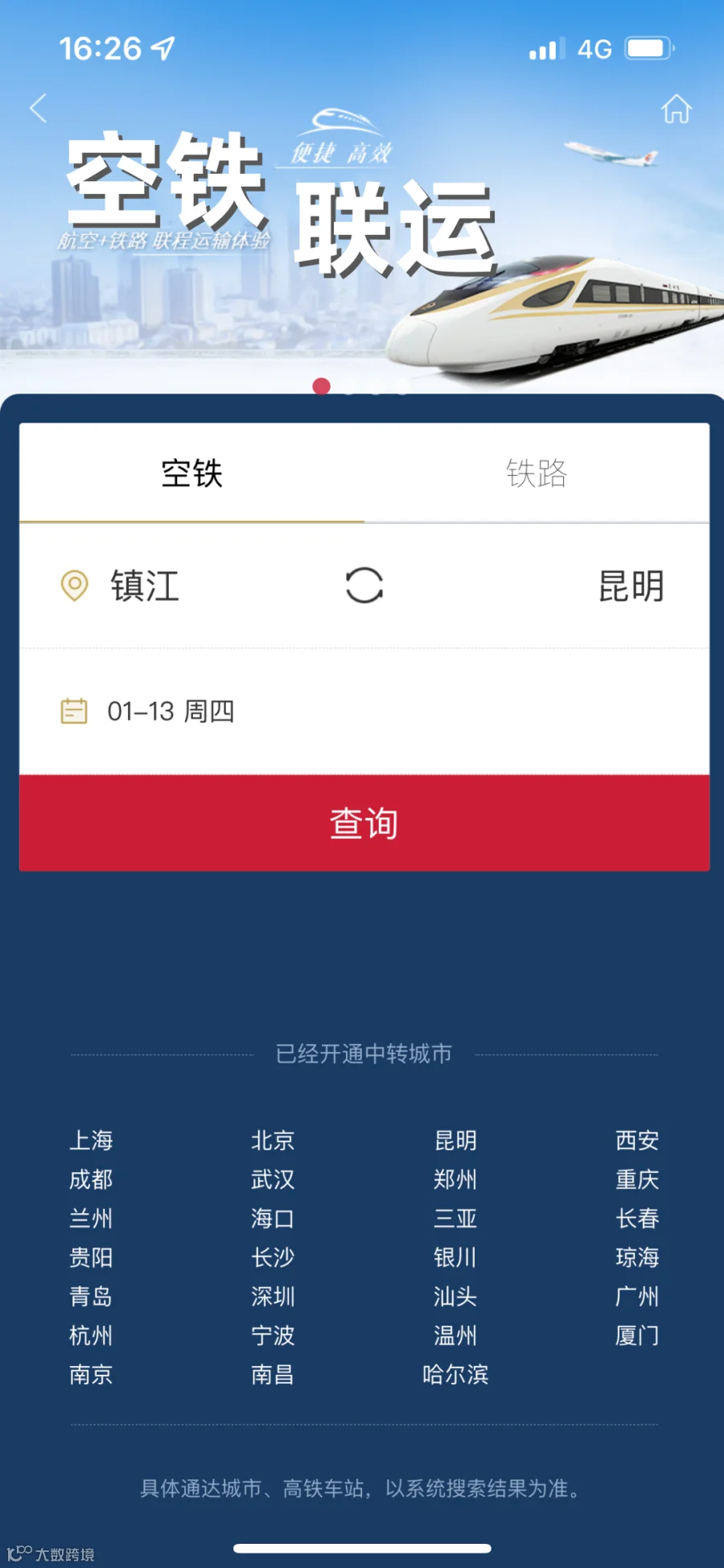Swap departure and destination cities
Screen dimensions: 724x1568
pos(364,585)
